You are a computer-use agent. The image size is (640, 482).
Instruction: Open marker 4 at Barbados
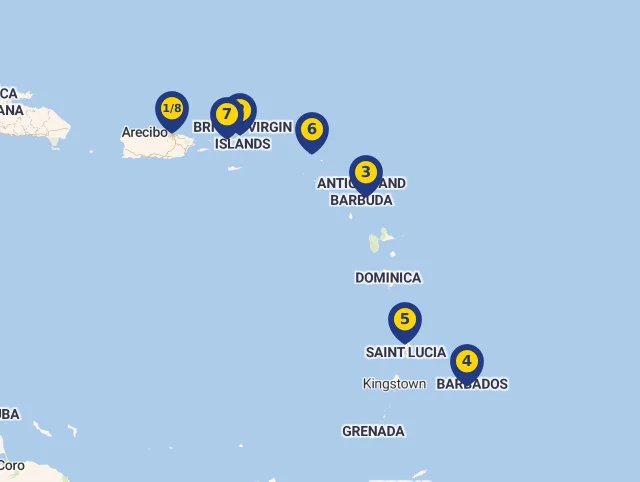pos(466,361)
